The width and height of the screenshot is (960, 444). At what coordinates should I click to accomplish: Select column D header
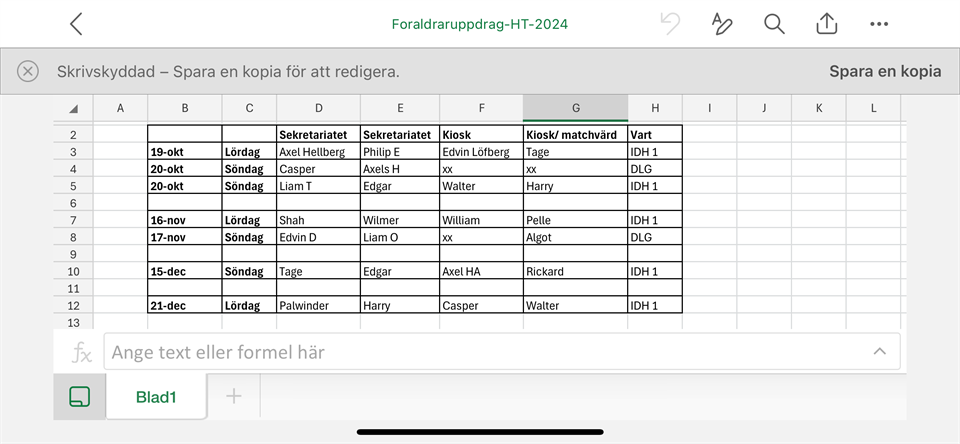318,108
